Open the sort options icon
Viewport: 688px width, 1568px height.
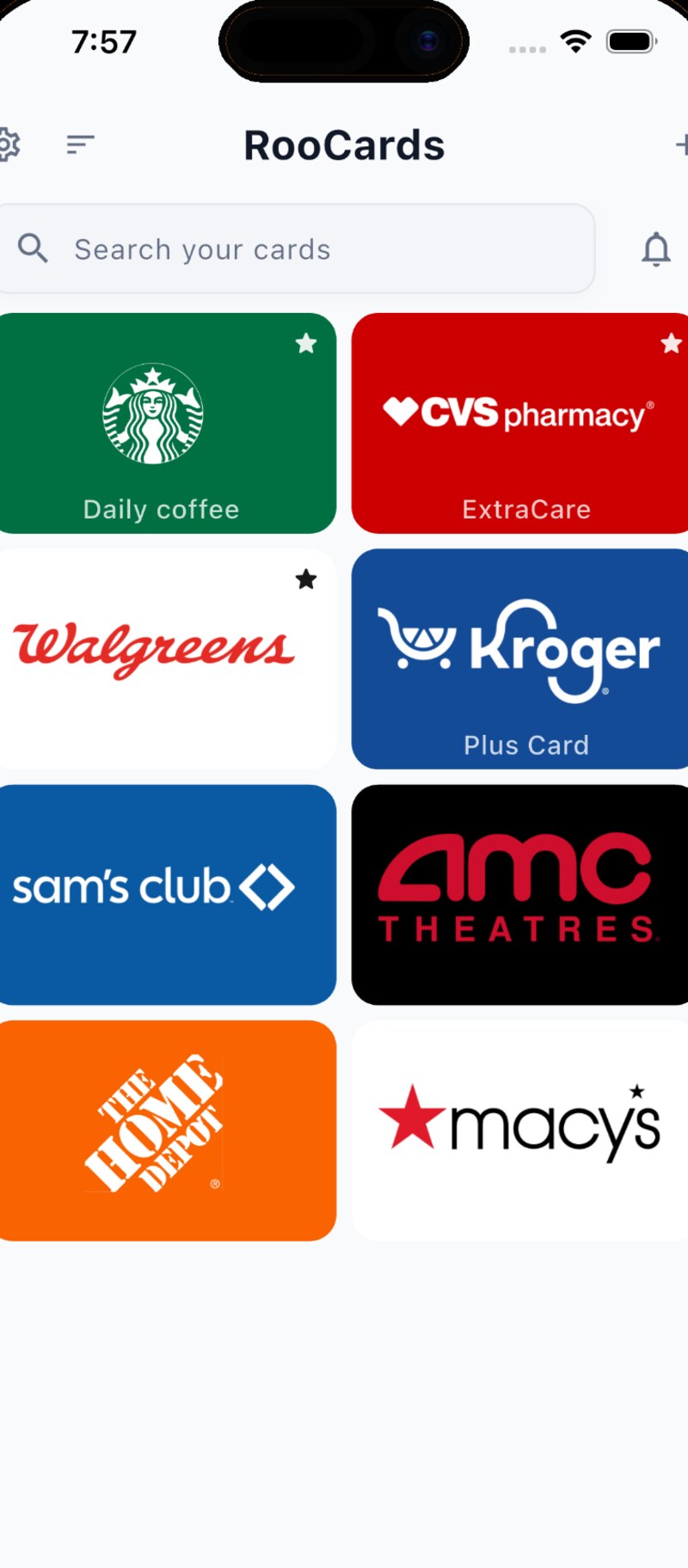[80, 144]
